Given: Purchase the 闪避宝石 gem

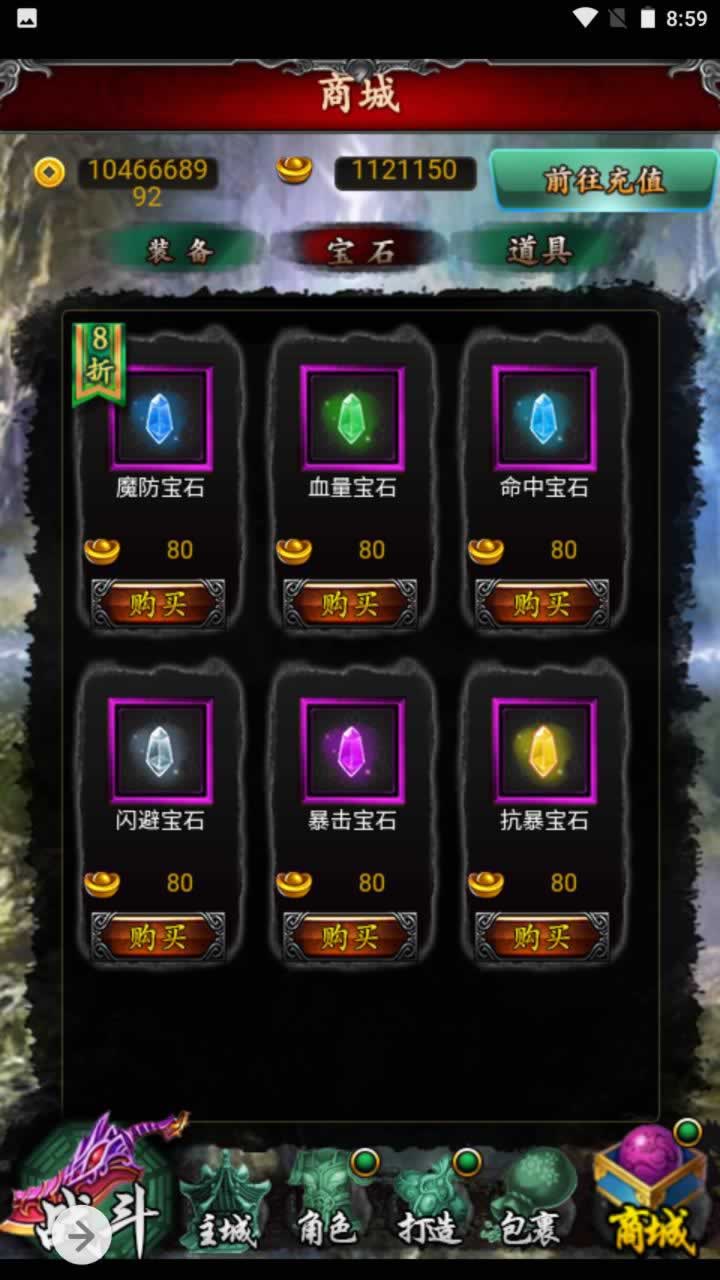Looking at the screenshot, I should [158, 937].
